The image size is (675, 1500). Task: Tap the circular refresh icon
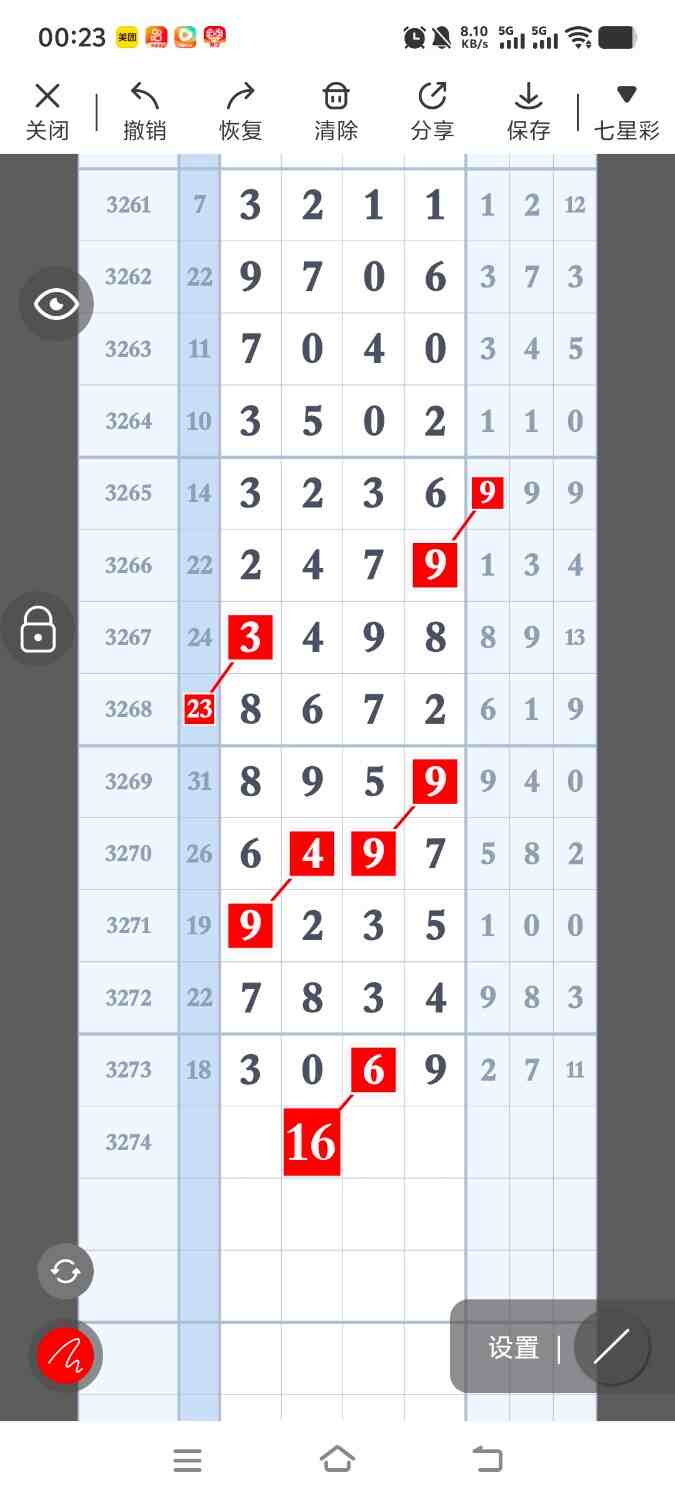click(x=66, y=1271)
